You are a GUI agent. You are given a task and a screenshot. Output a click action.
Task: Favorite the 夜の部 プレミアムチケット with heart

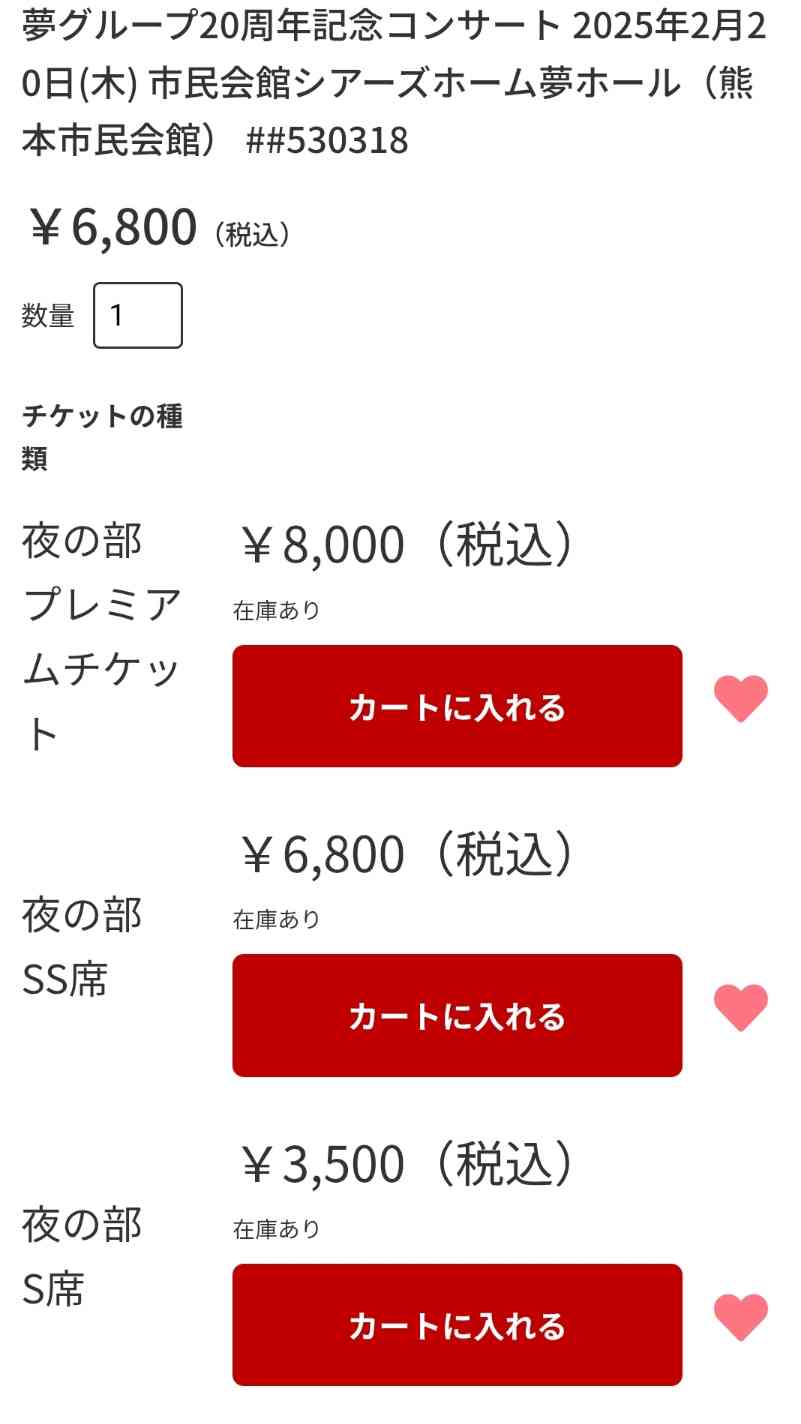[x=740, y=698]
